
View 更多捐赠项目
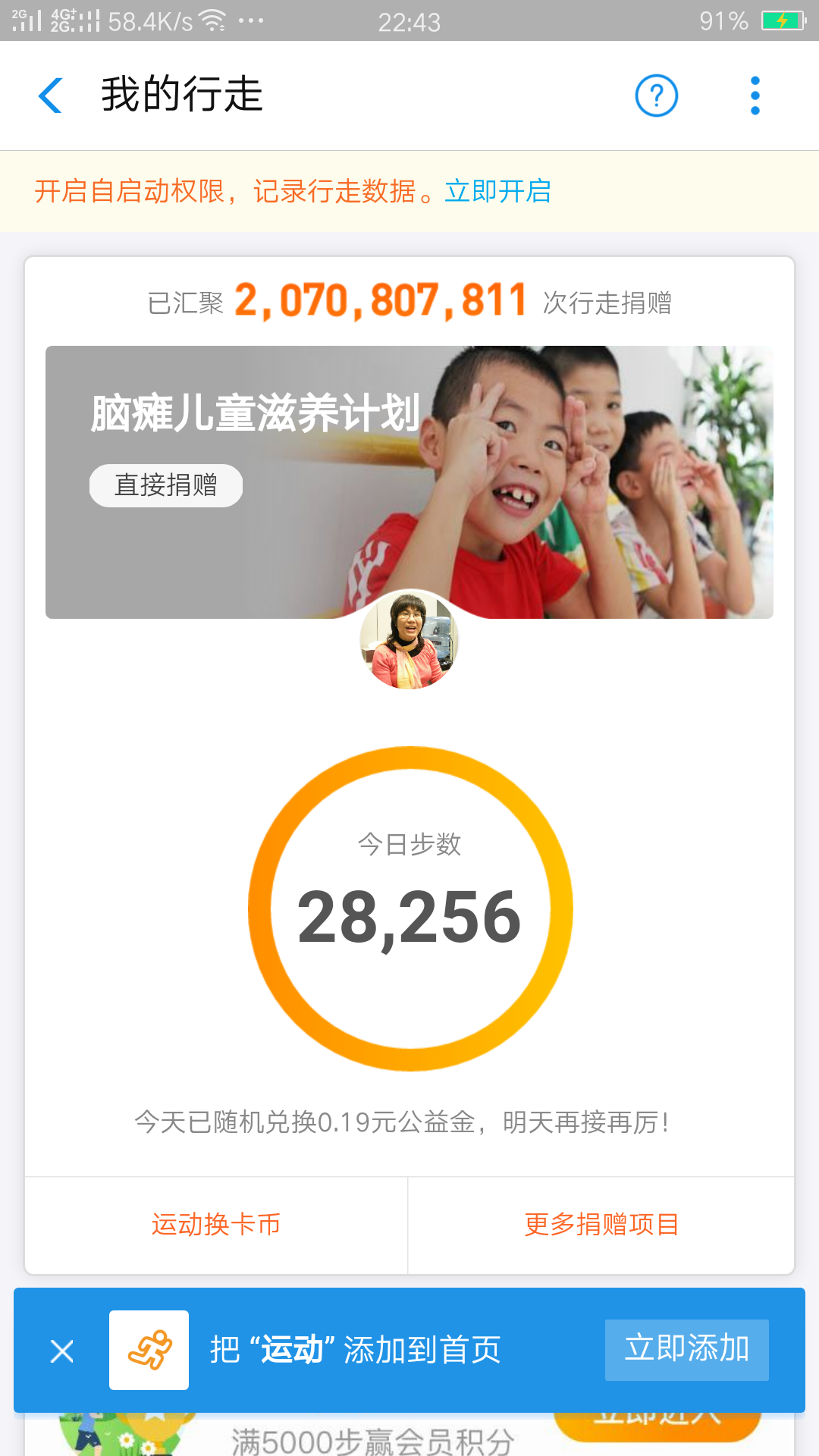point(601,1225)
